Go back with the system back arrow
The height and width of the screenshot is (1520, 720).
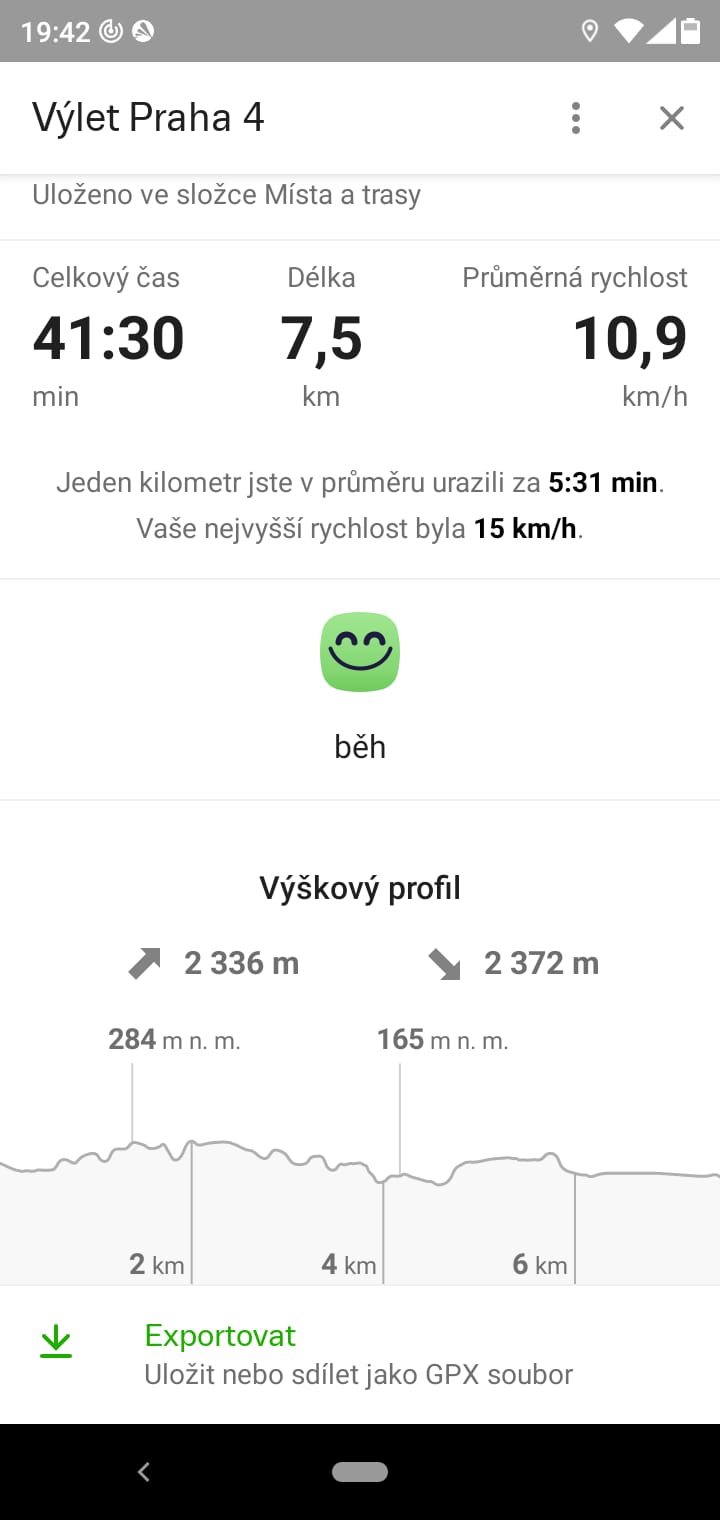pos(144,1471)
